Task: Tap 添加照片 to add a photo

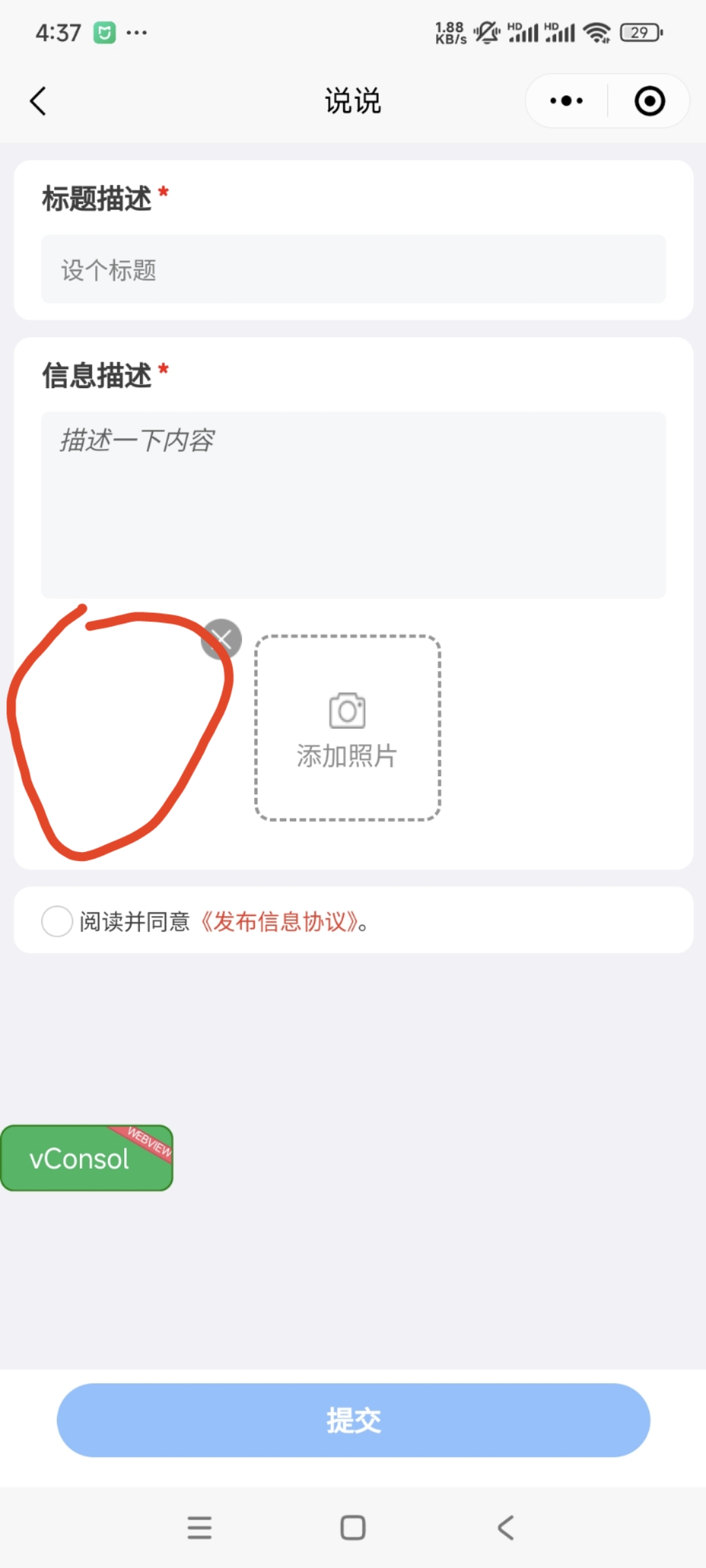Action: [x=347, y=728]
